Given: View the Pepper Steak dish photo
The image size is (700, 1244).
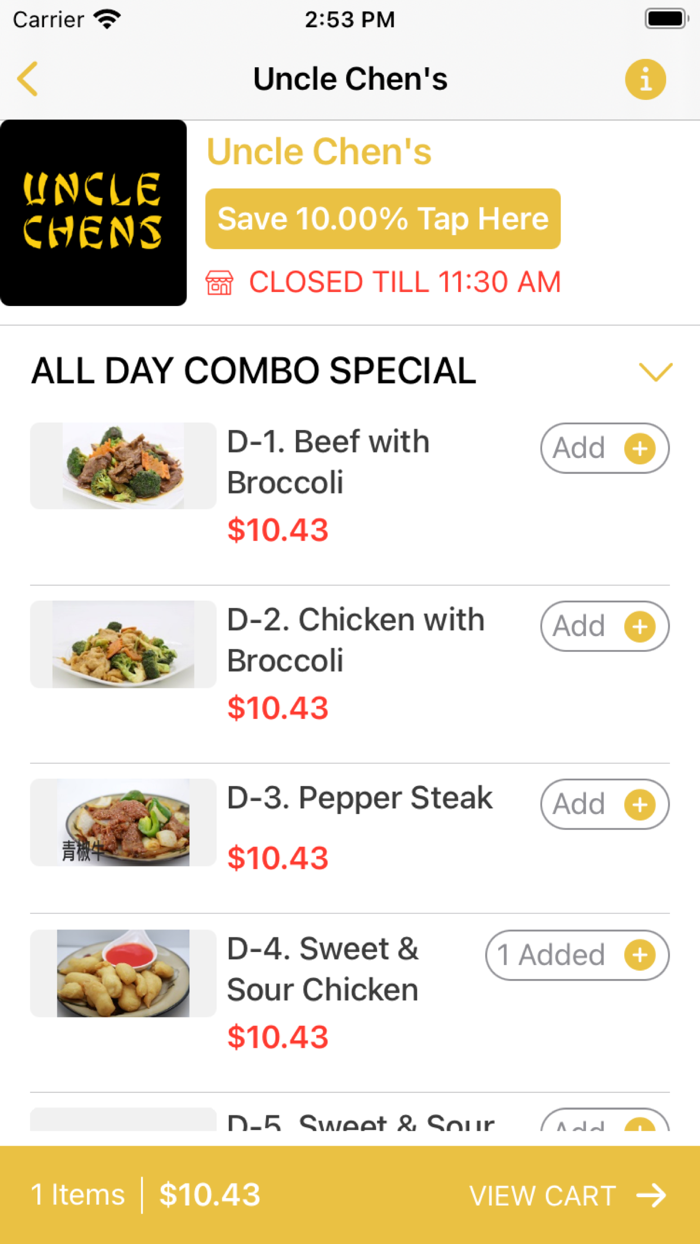Looking at the screenshot, I should click(x=123, y=822).
